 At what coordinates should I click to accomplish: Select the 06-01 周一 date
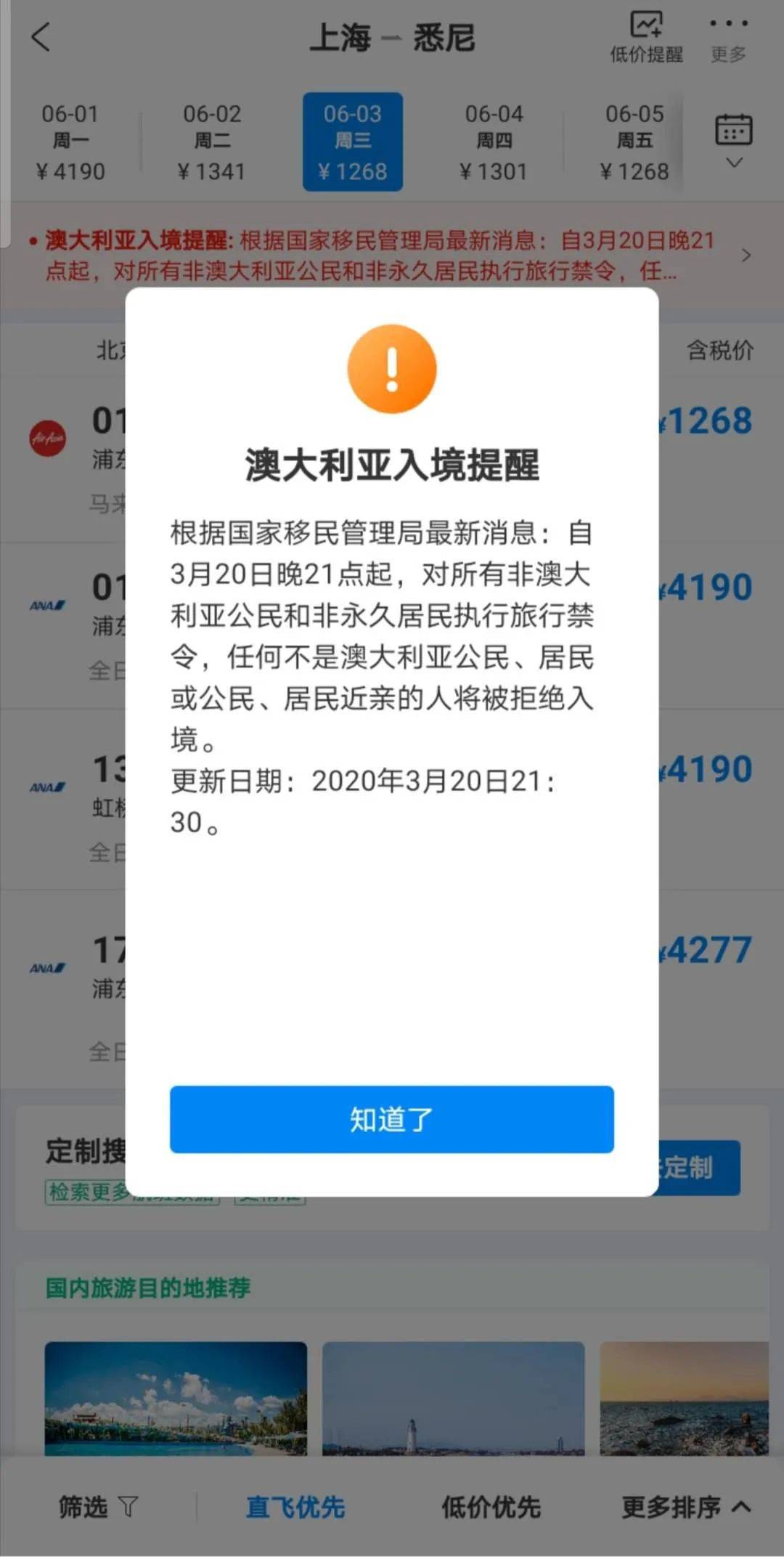pos(70,142)
